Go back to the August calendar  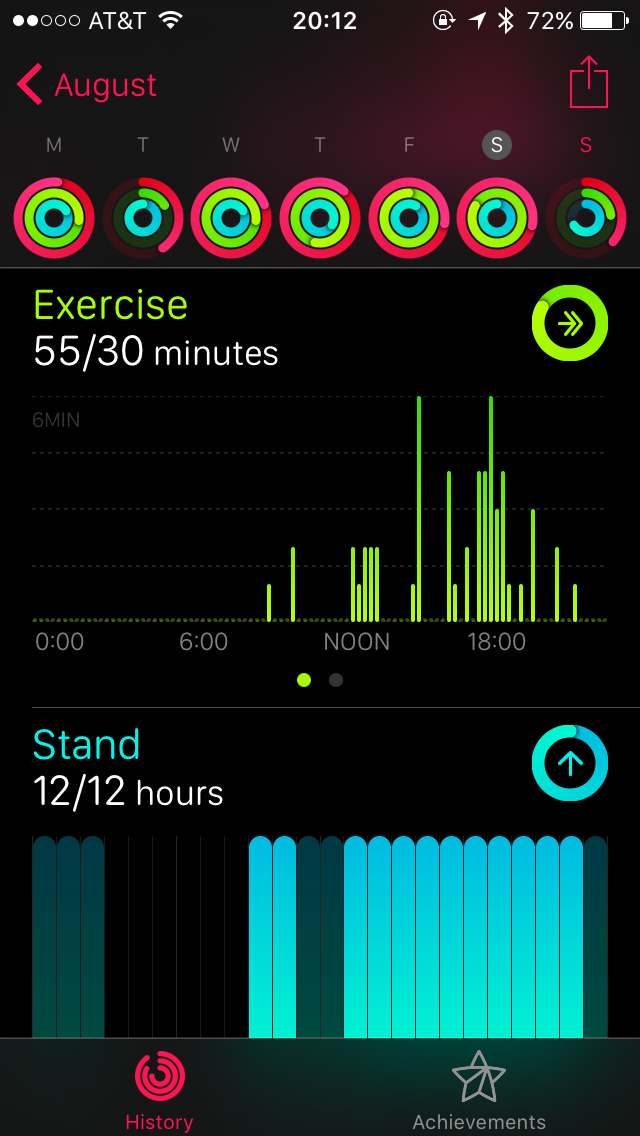click(x=87, y=85)
